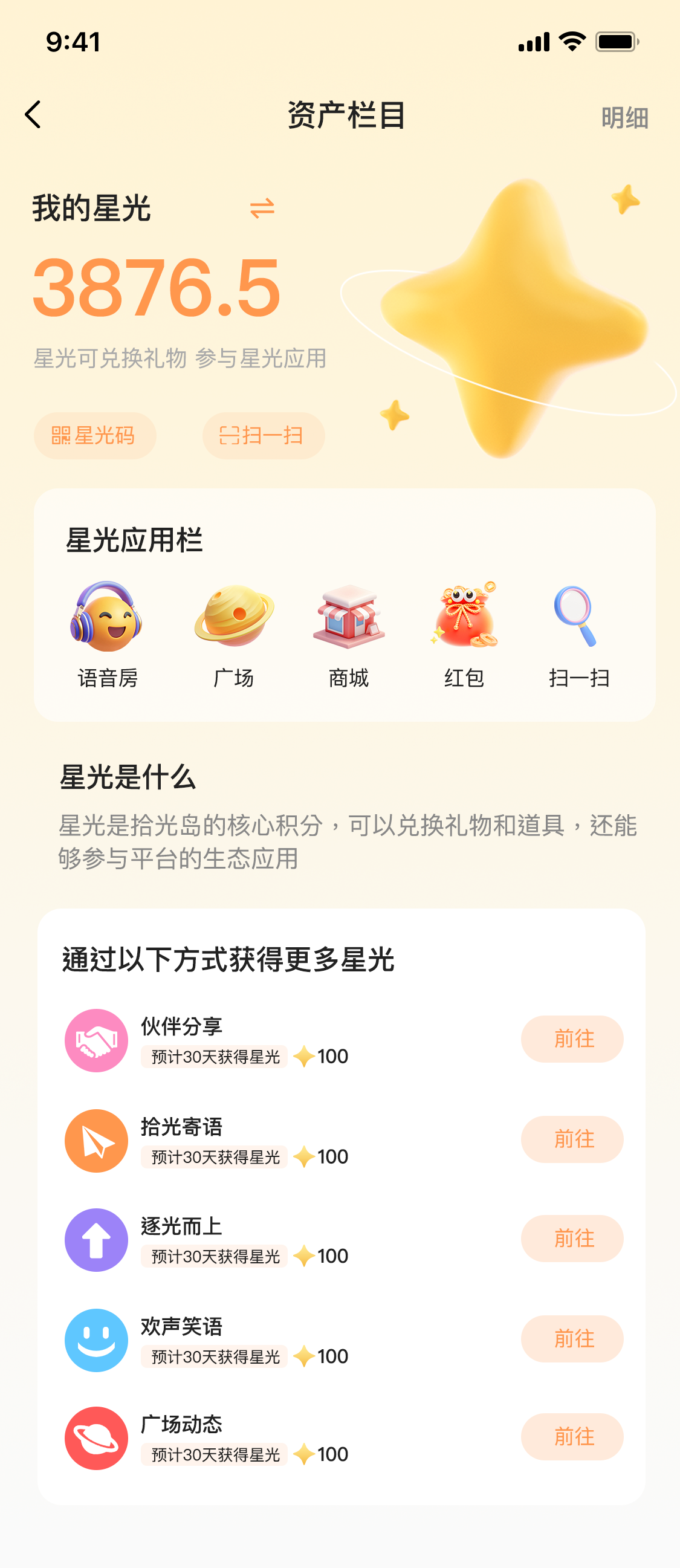This screenshot has width=680, height=1568.
Task: Open the 商城 store app
Action: tap(349, 633)
